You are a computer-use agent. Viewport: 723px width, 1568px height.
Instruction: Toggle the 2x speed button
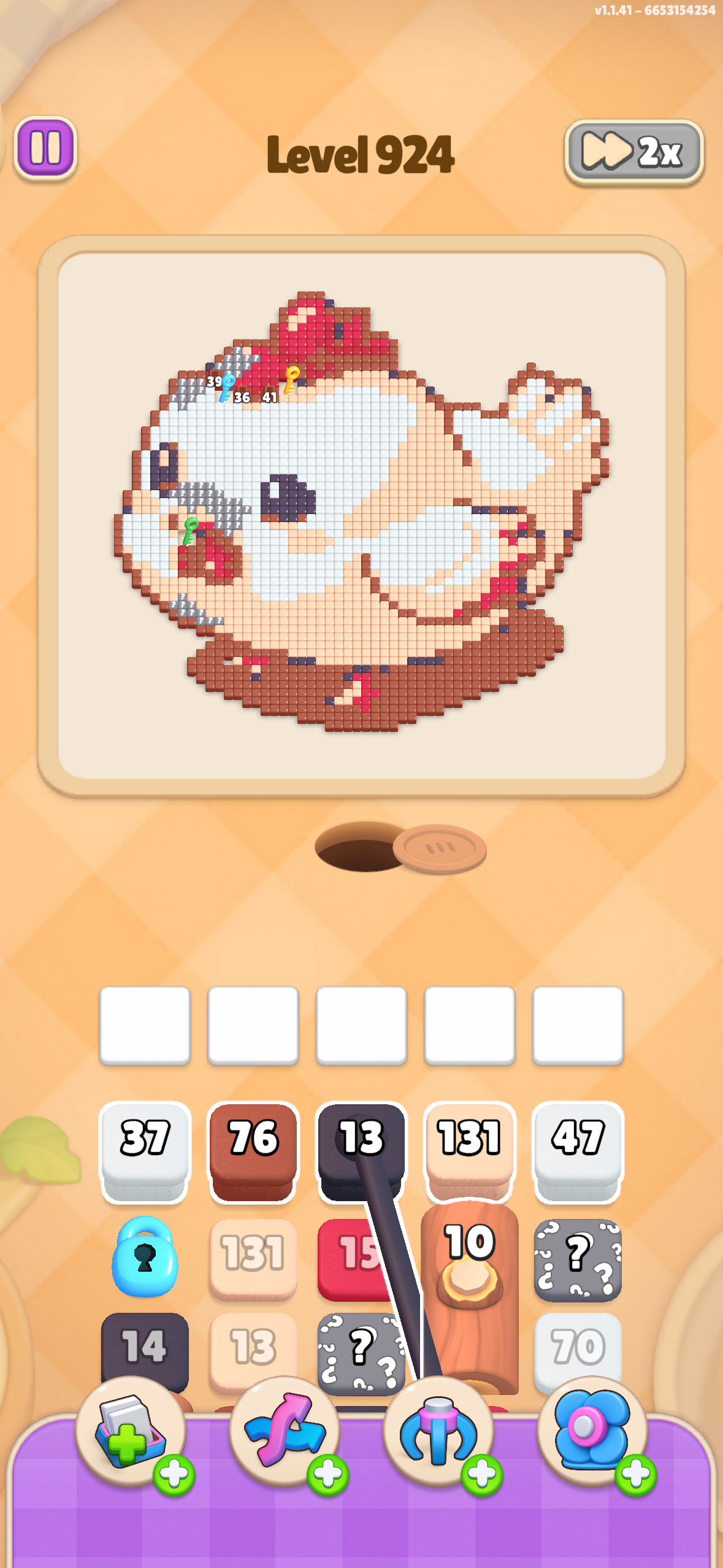click(633, 152)
